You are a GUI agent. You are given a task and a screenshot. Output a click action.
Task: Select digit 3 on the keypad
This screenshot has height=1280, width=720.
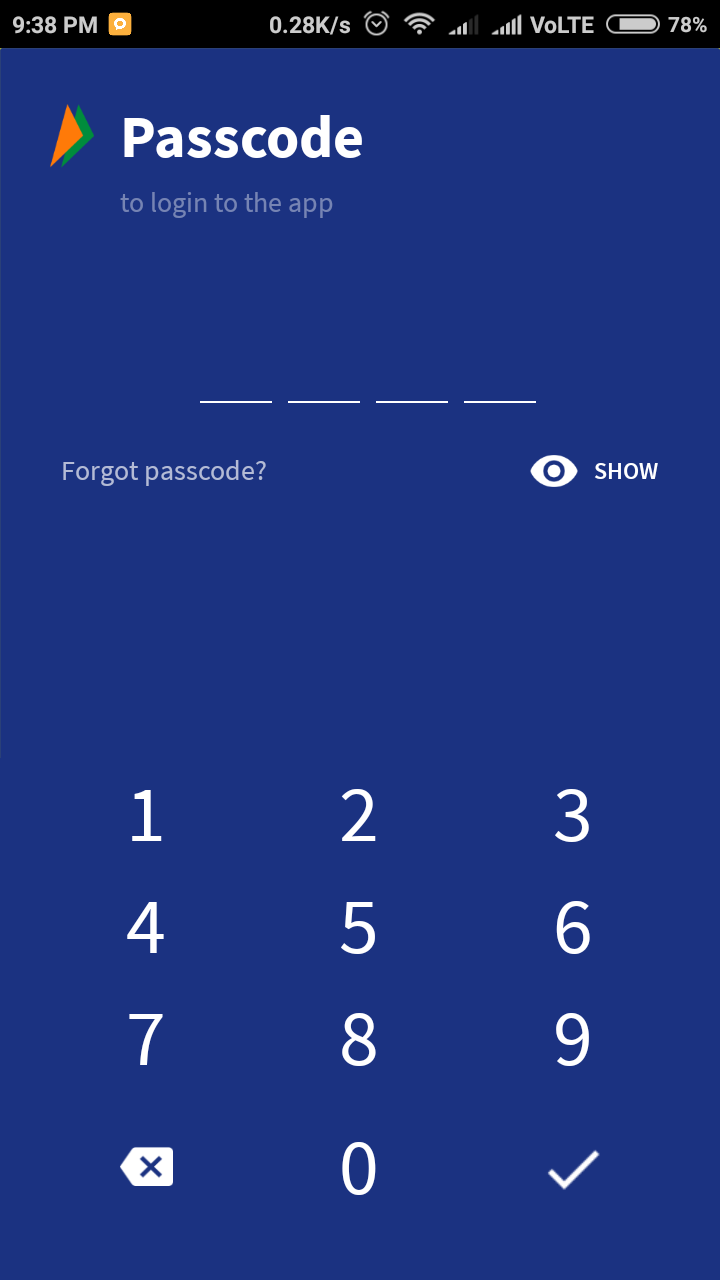click(x=572, y=816)
